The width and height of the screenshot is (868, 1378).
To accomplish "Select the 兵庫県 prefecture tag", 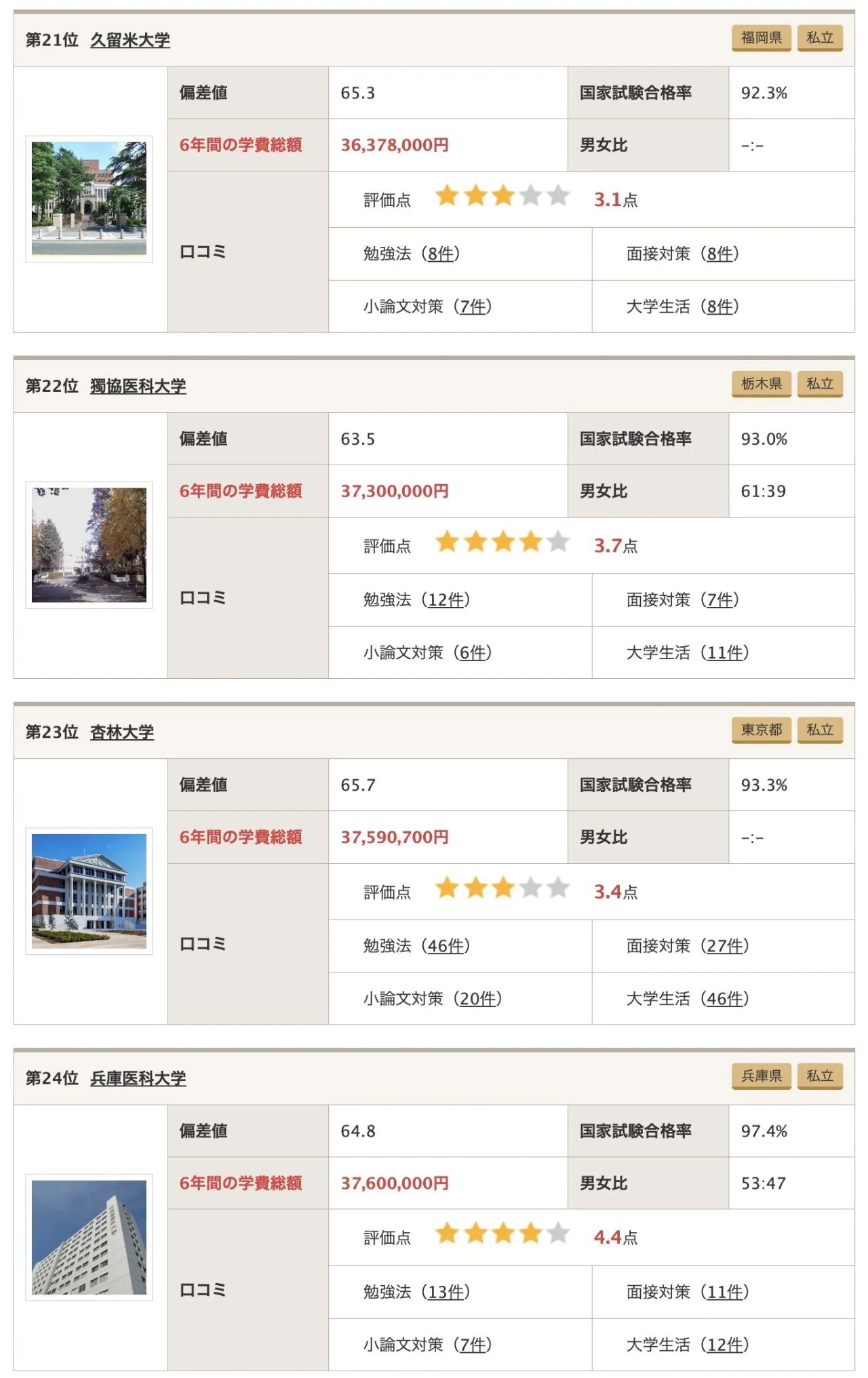I will [761, 1076].
